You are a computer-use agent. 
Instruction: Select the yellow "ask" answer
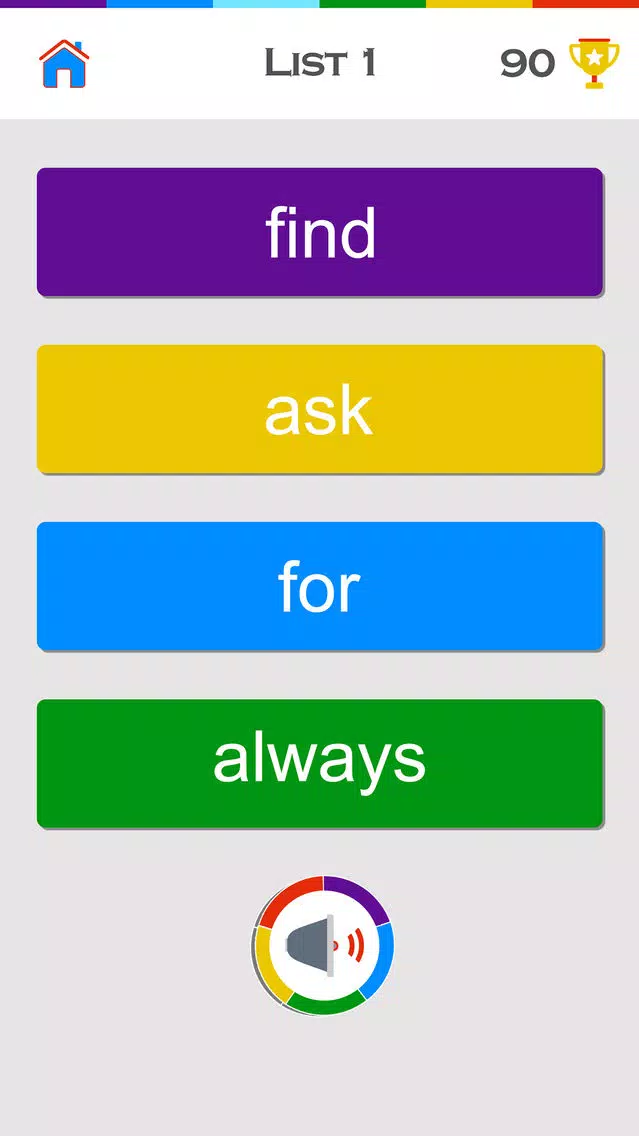click(x=320, y=409)
